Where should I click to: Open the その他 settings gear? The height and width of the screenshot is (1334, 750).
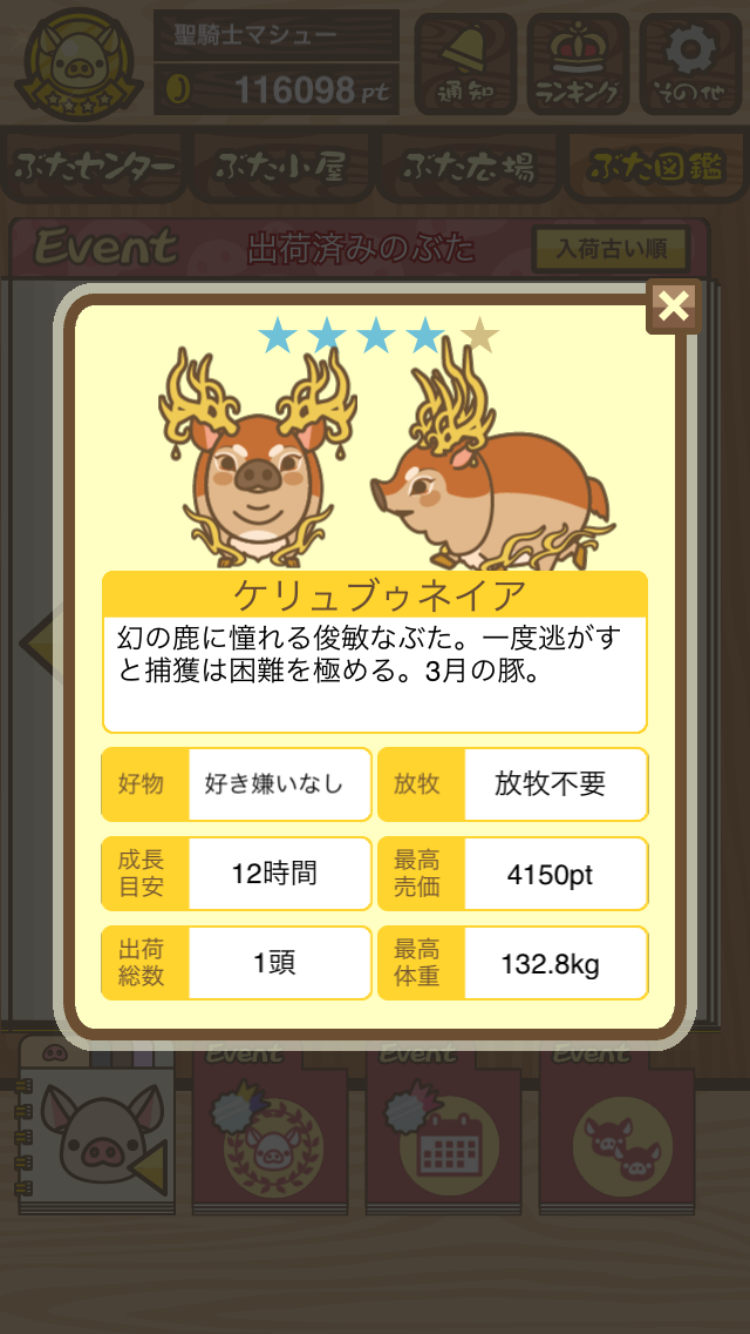690,63
